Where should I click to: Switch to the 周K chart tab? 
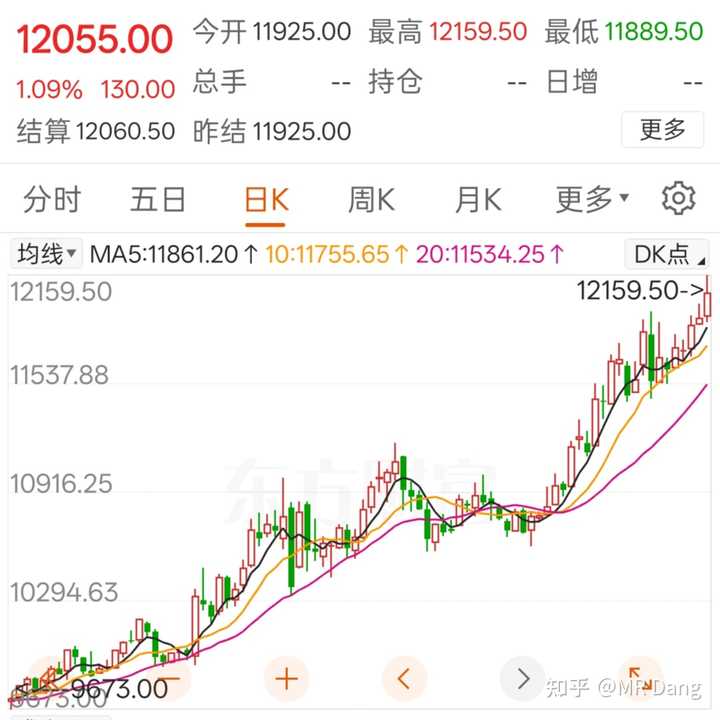click(x=371, y=199)
